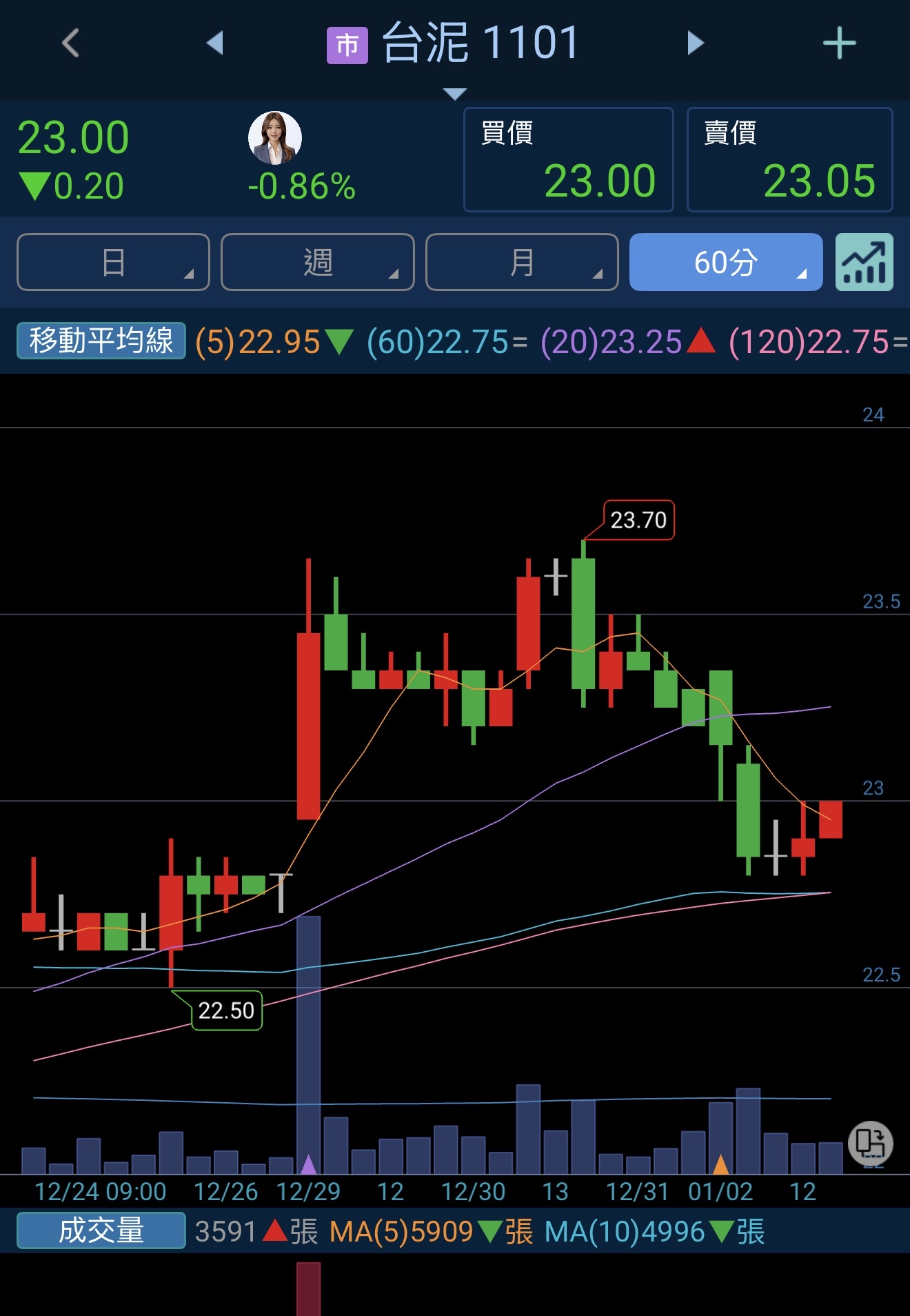Tap the rotate screen floating button
Screen dimensions: 910x1316
pyautogui.click(x=870, y=1143)
